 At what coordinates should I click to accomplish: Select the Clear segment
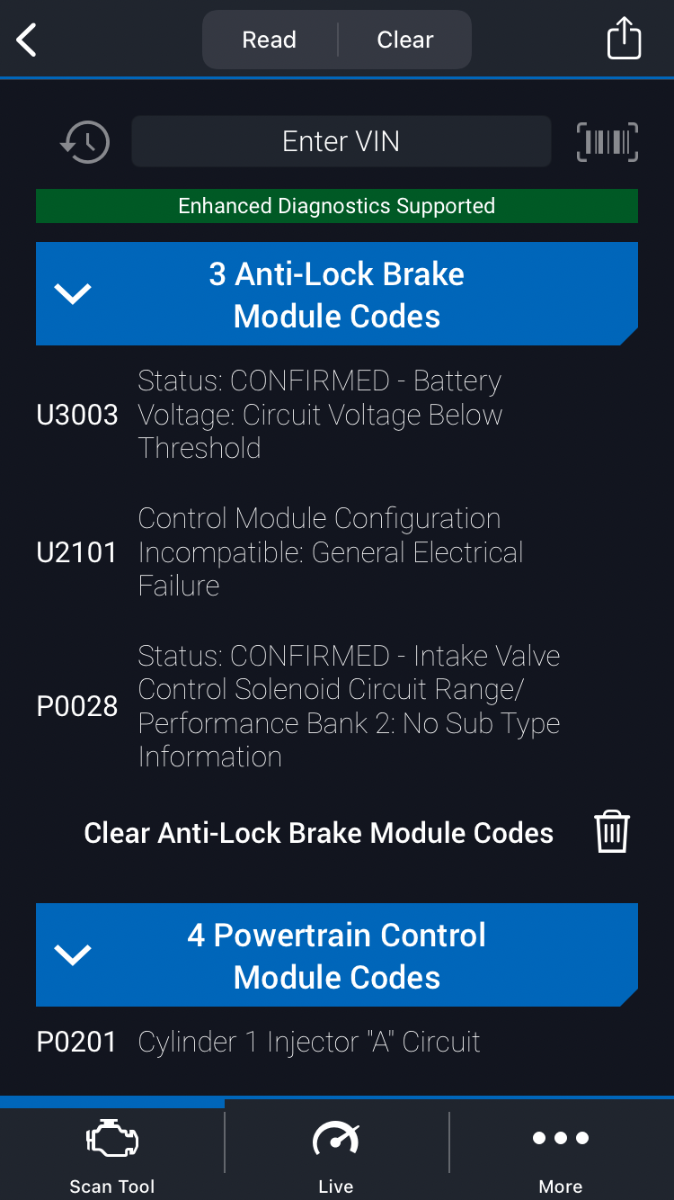click(x=405, y=40)
